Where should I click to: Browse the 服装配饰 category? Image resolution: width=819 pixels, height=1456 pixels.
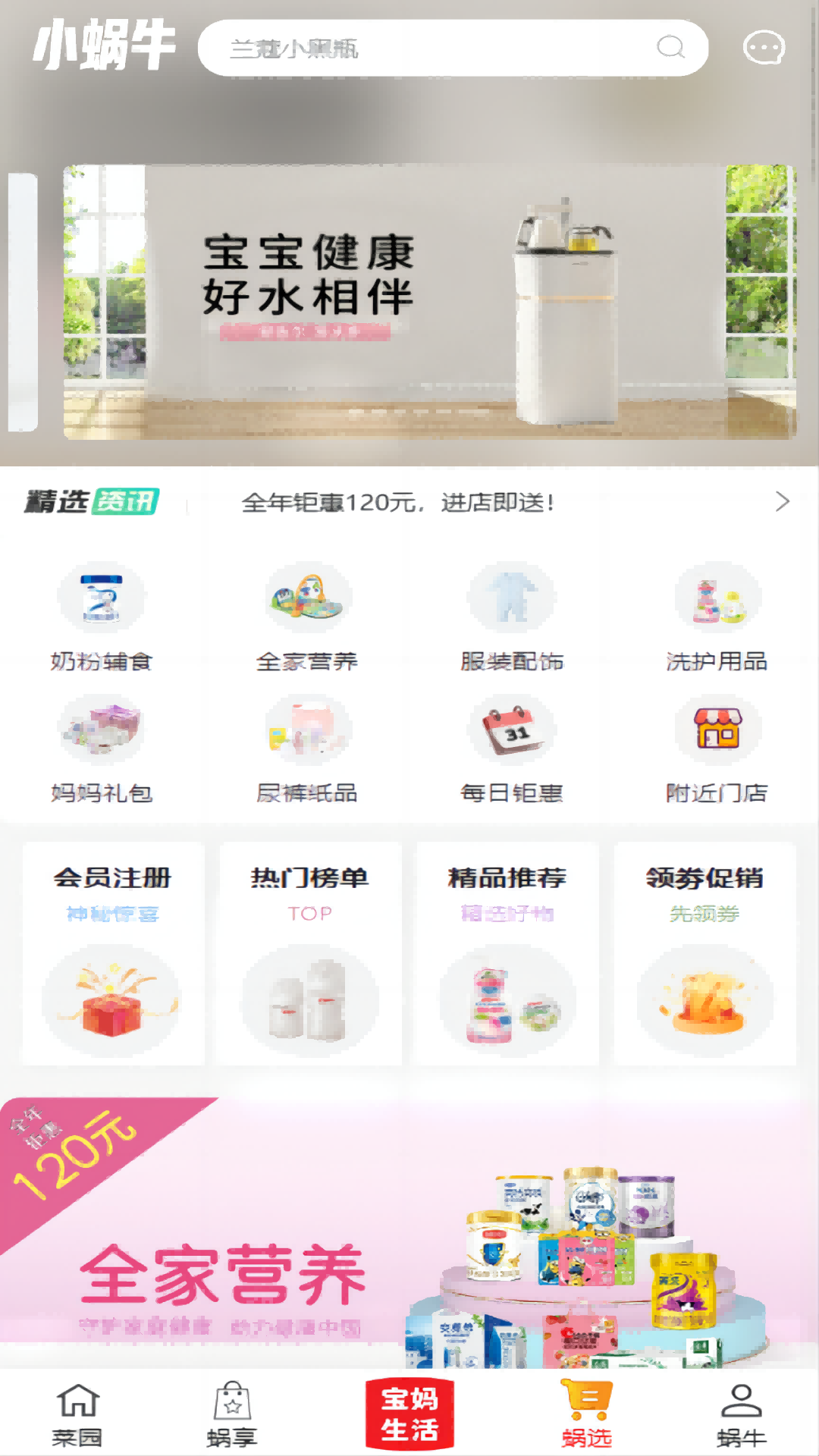[x=512, y=617]
